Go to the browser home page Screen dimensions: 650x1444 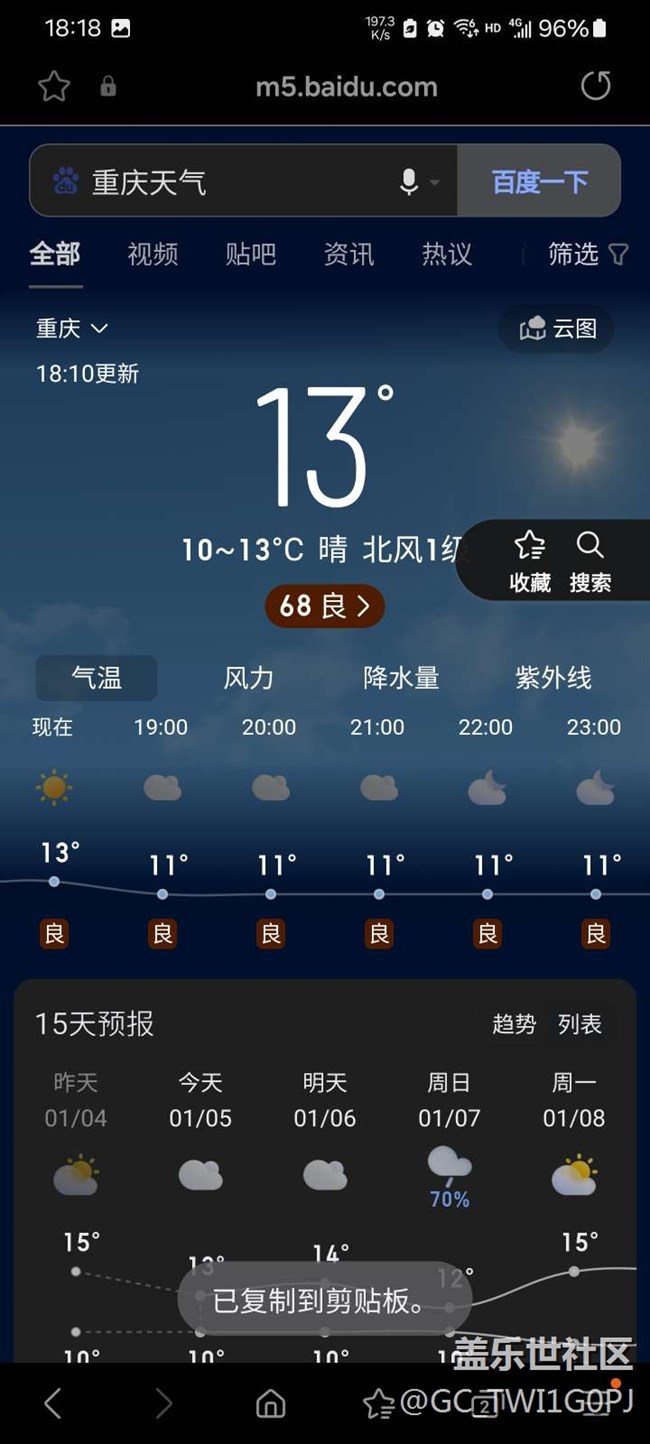[x=270, y=1404]
